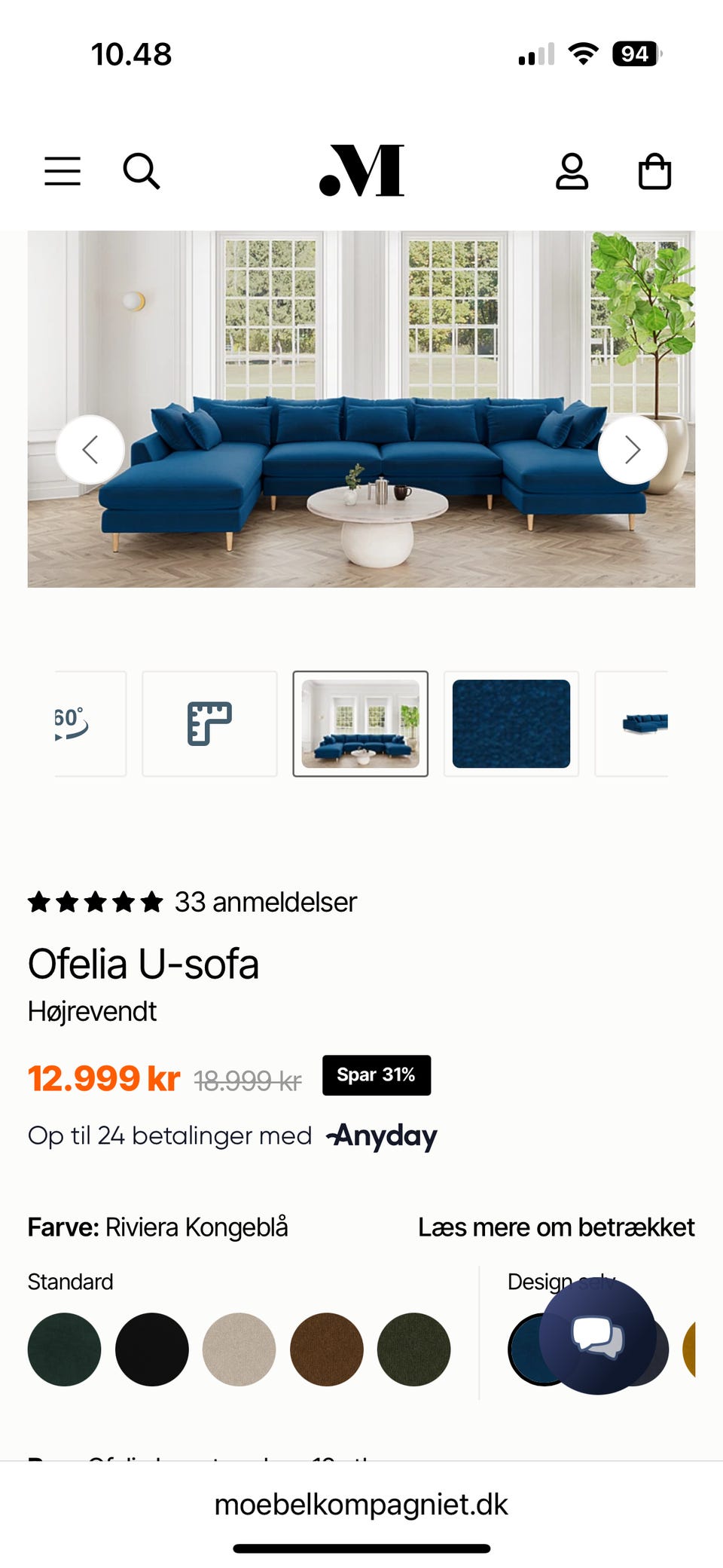Tap the moebelkompagniet.dk address bar
Screen dimensions: 723x1568
point(361,1504)
